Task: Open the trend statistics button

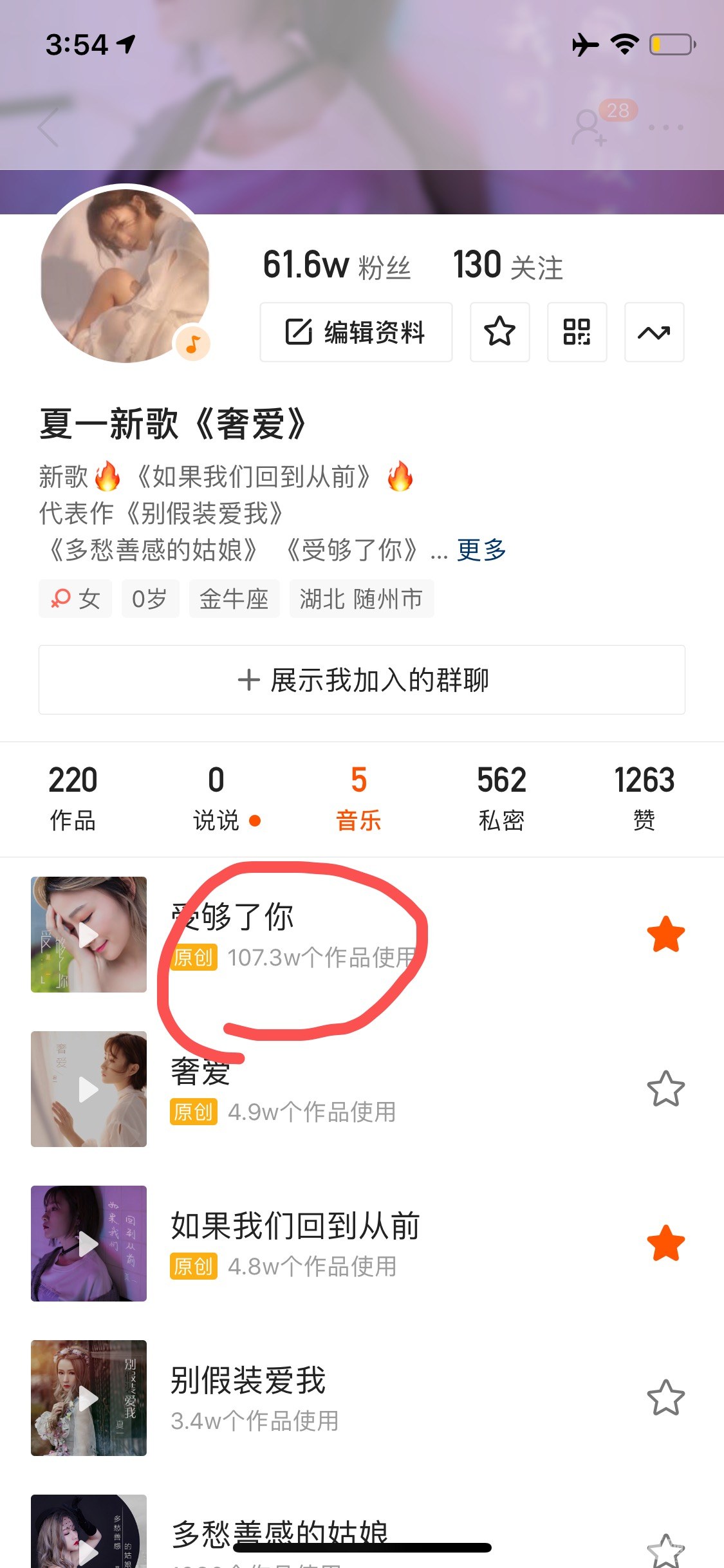Action: (x=654, y=332)
